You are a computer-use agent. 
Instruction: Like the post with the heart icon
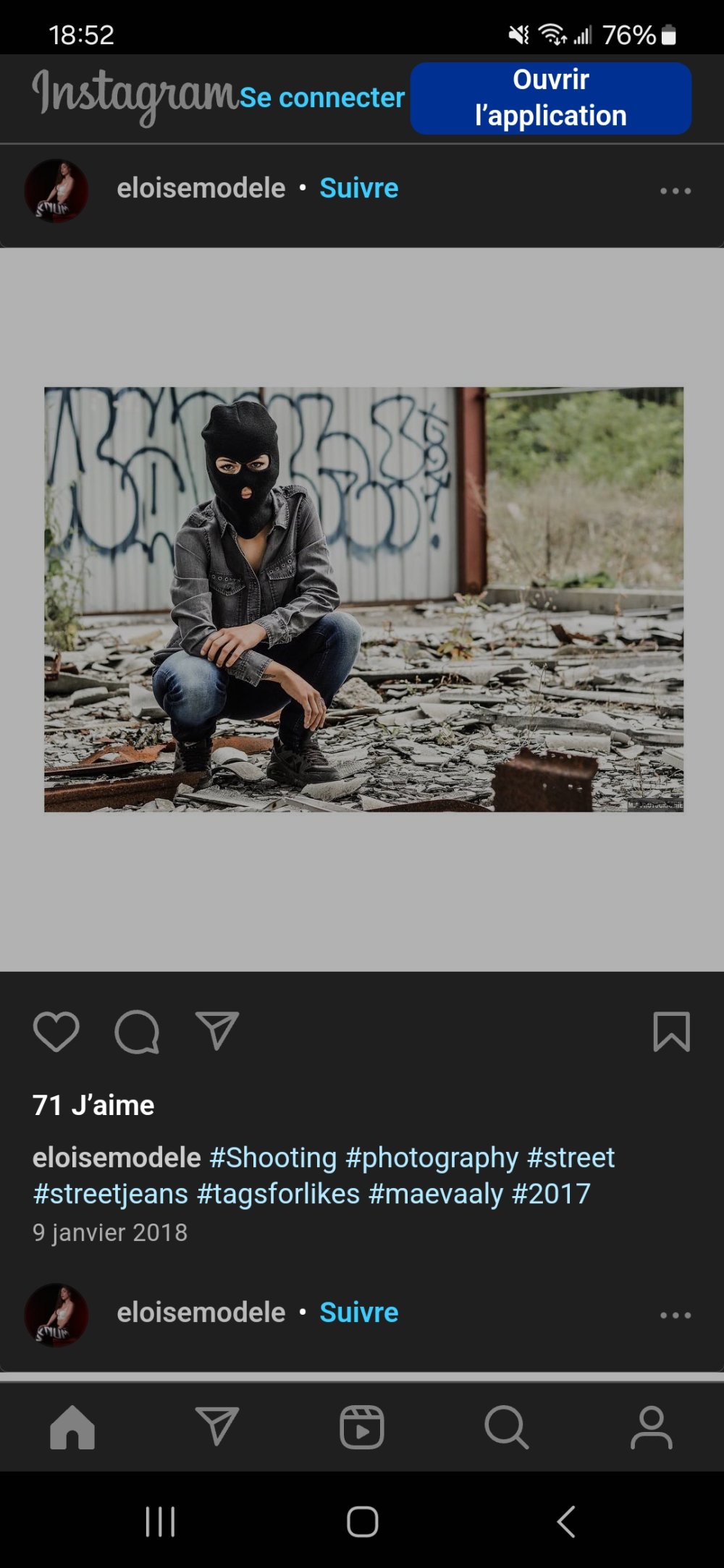[56, 1031]
